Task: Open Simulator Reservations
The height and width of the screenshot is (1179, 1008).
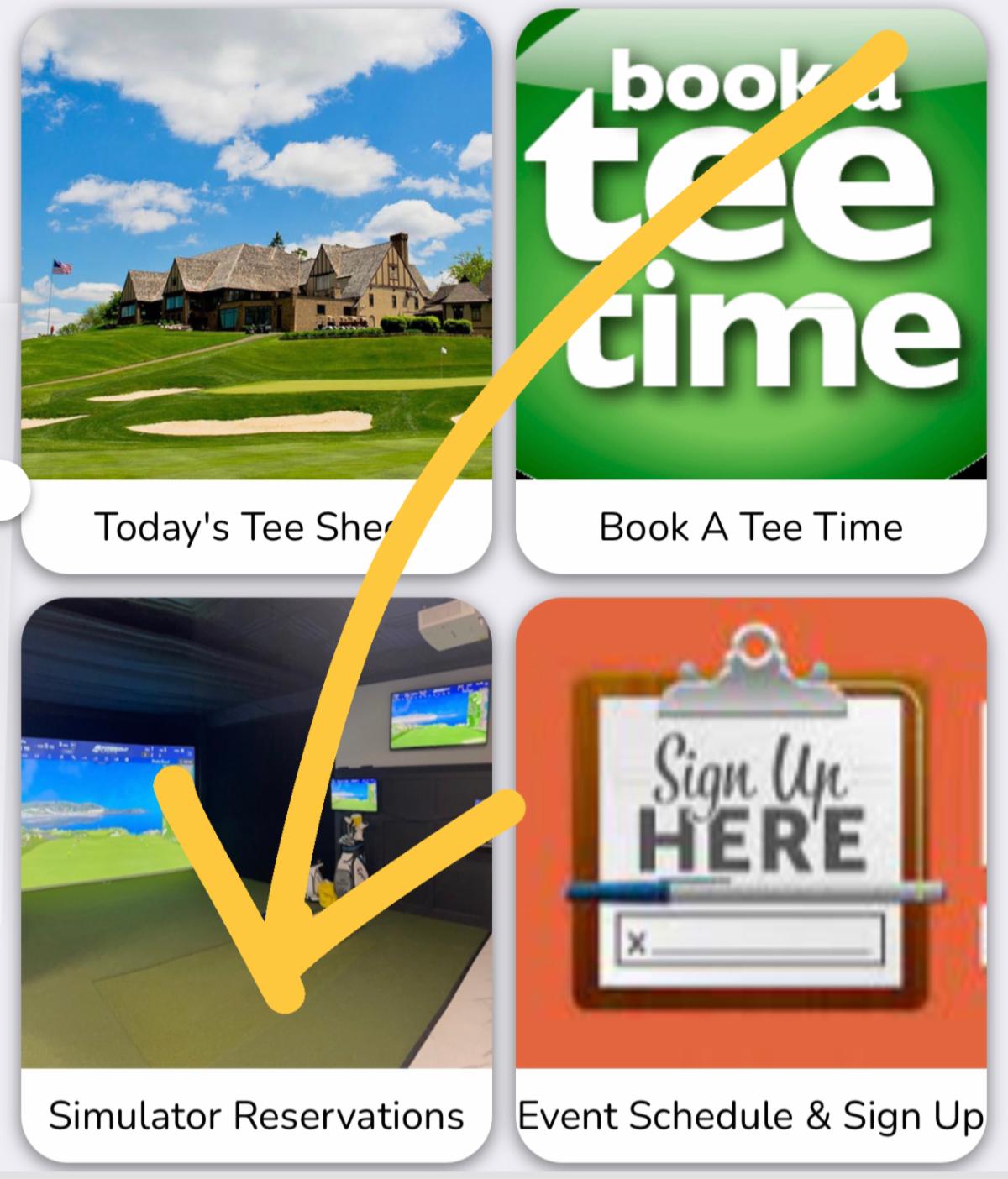Action: [256, 878]
